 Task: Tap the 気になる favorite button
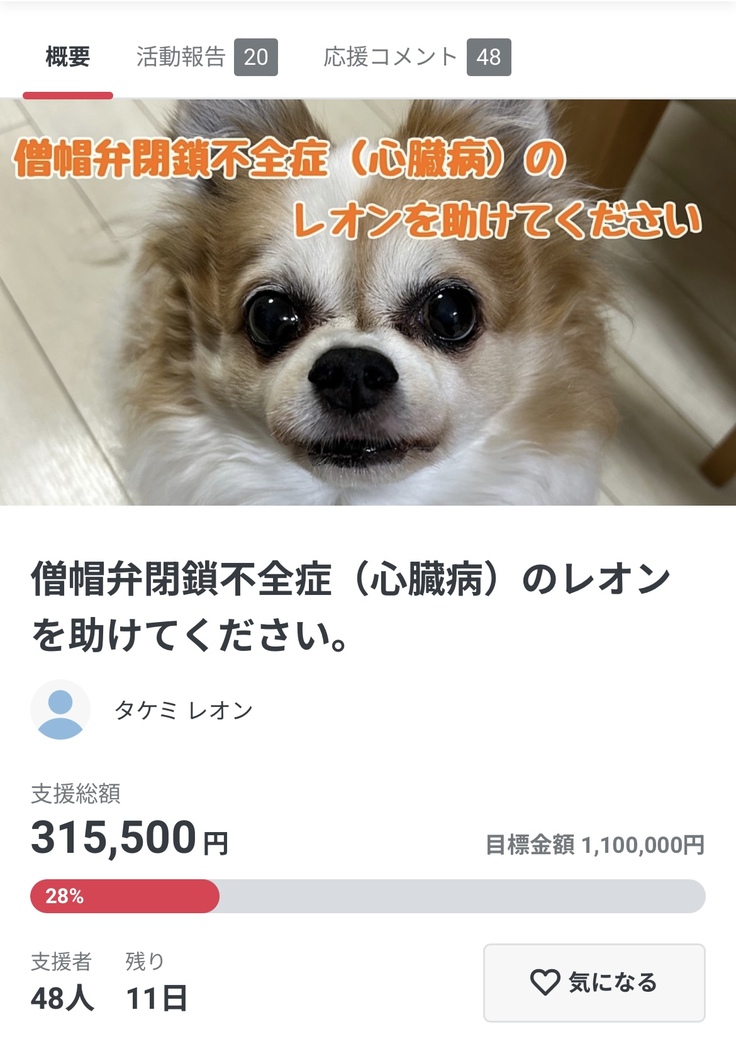click(x=594, y=983)
